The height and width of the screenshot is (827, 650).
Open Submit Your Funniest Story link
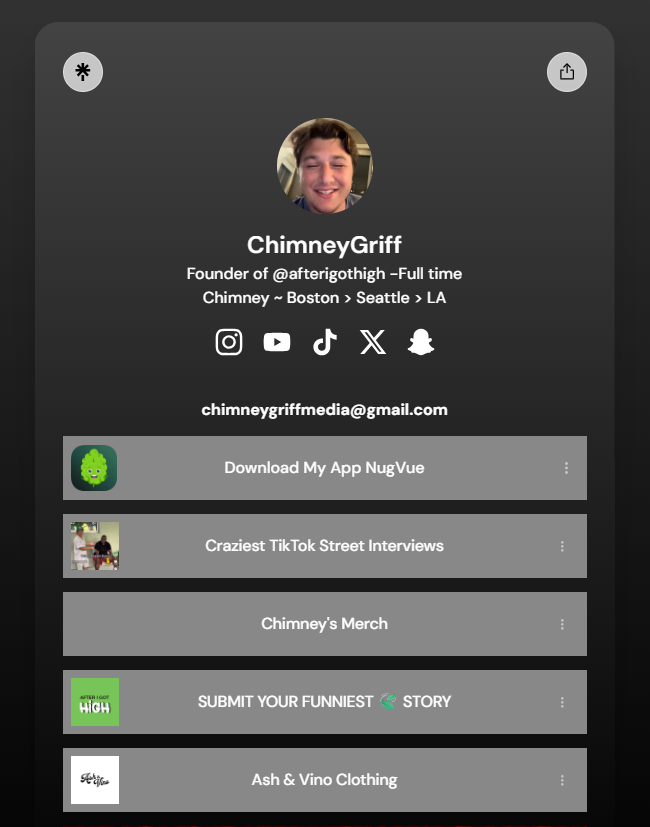click(x=324, y=702)
